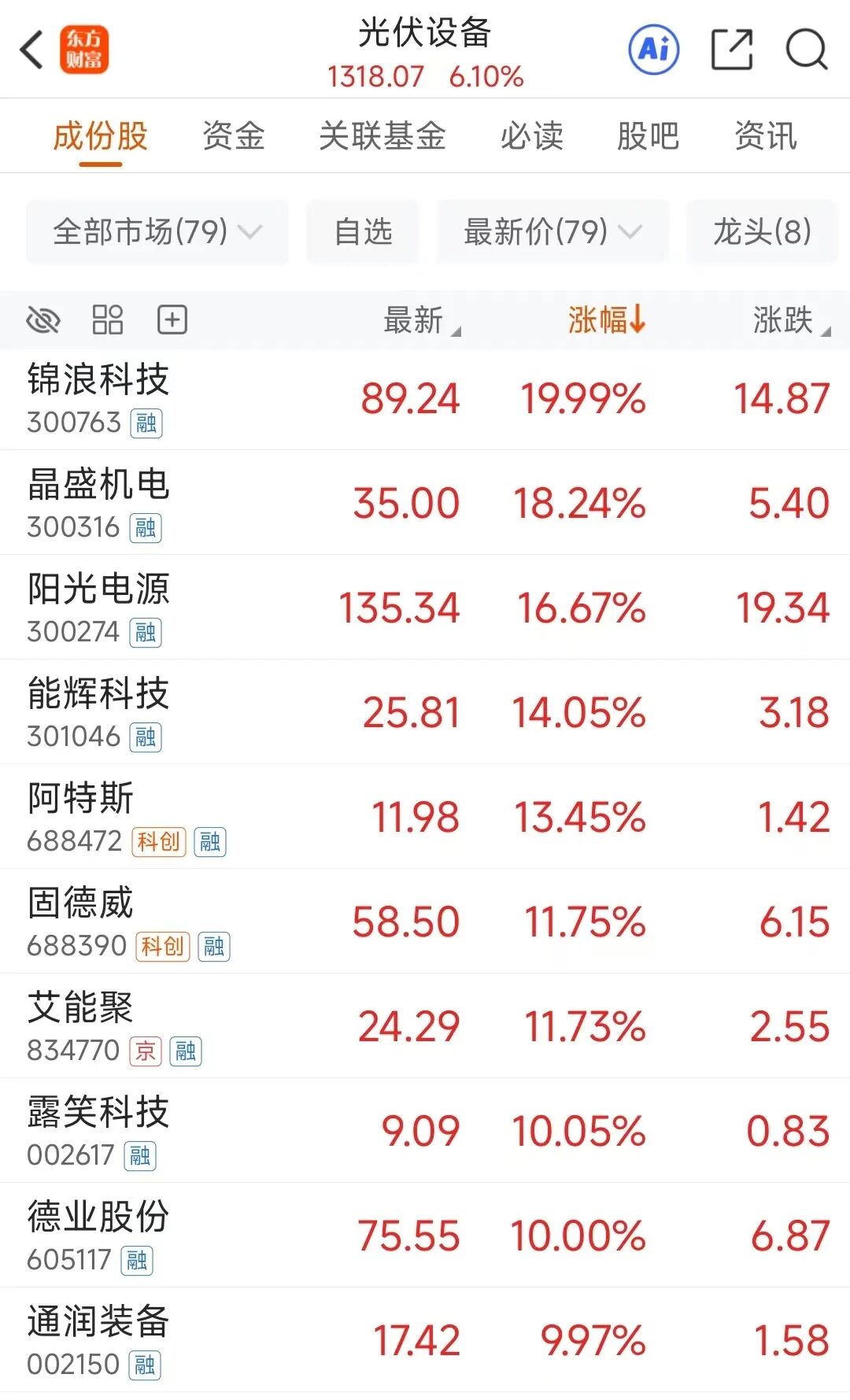Sort the list by 涨幅
Screen dimensions: 850x1400
(x=607, y=320)
